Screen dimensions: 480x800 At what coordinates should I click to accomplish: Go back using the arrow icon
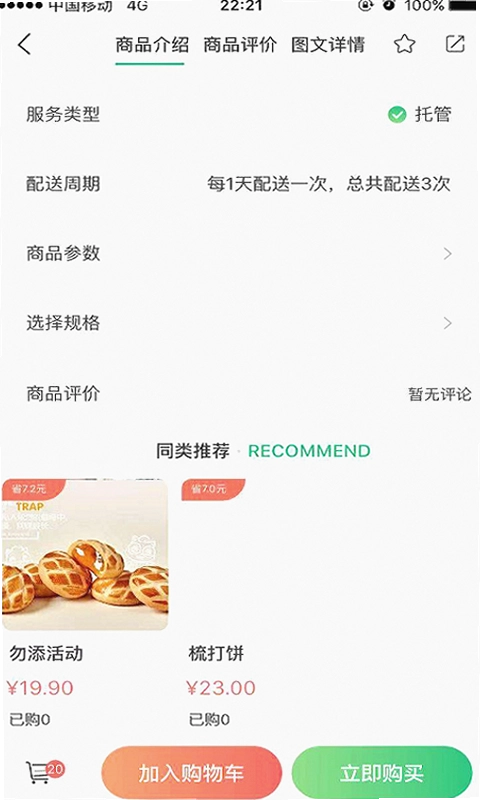[24, 44]
